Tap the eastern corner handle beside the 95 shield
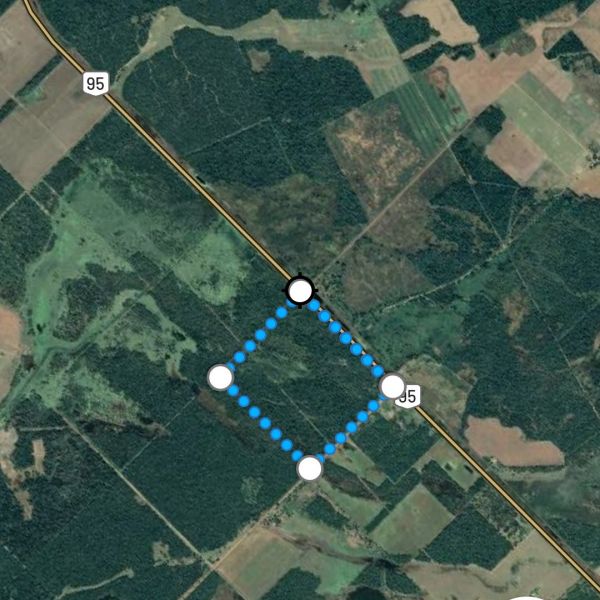 pos(392,386)
